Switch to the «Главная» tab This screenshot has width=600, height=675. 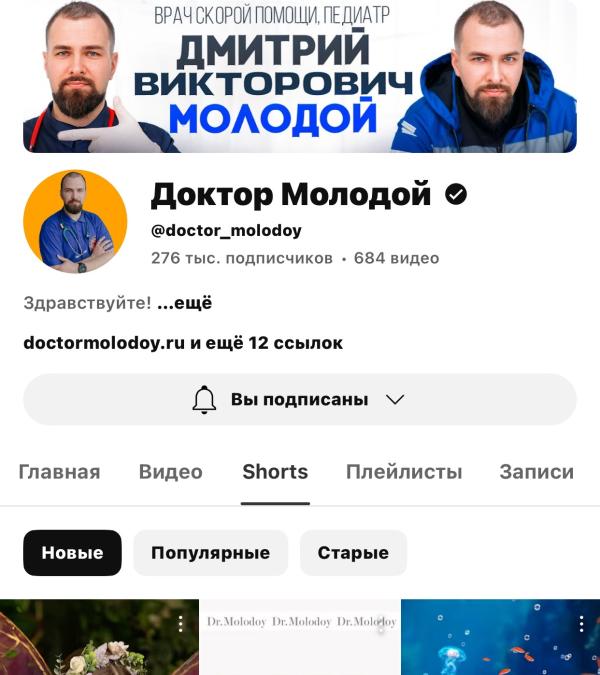[x=59, y=472]
